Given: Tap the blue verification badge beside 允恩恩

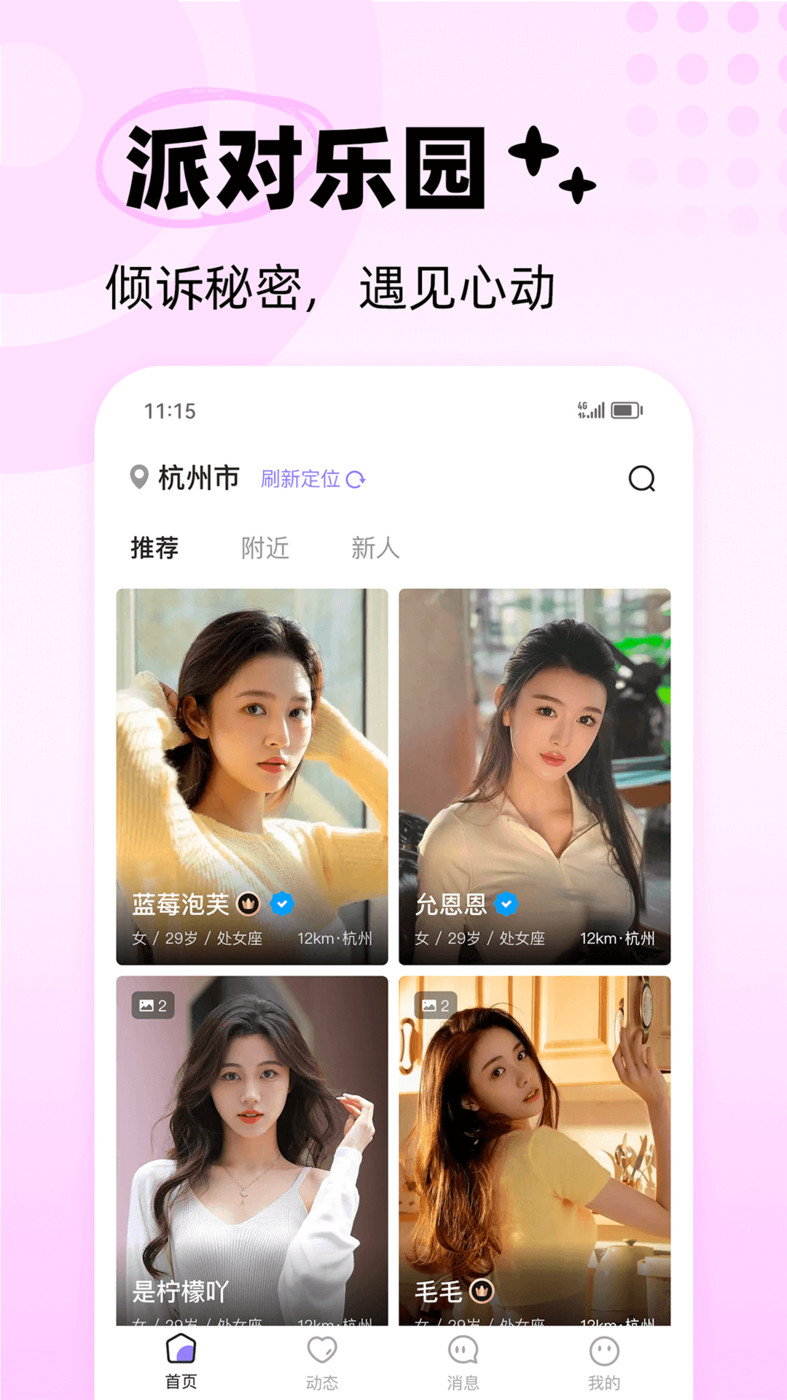Looking at the screenshot, I should click(508, 904).
